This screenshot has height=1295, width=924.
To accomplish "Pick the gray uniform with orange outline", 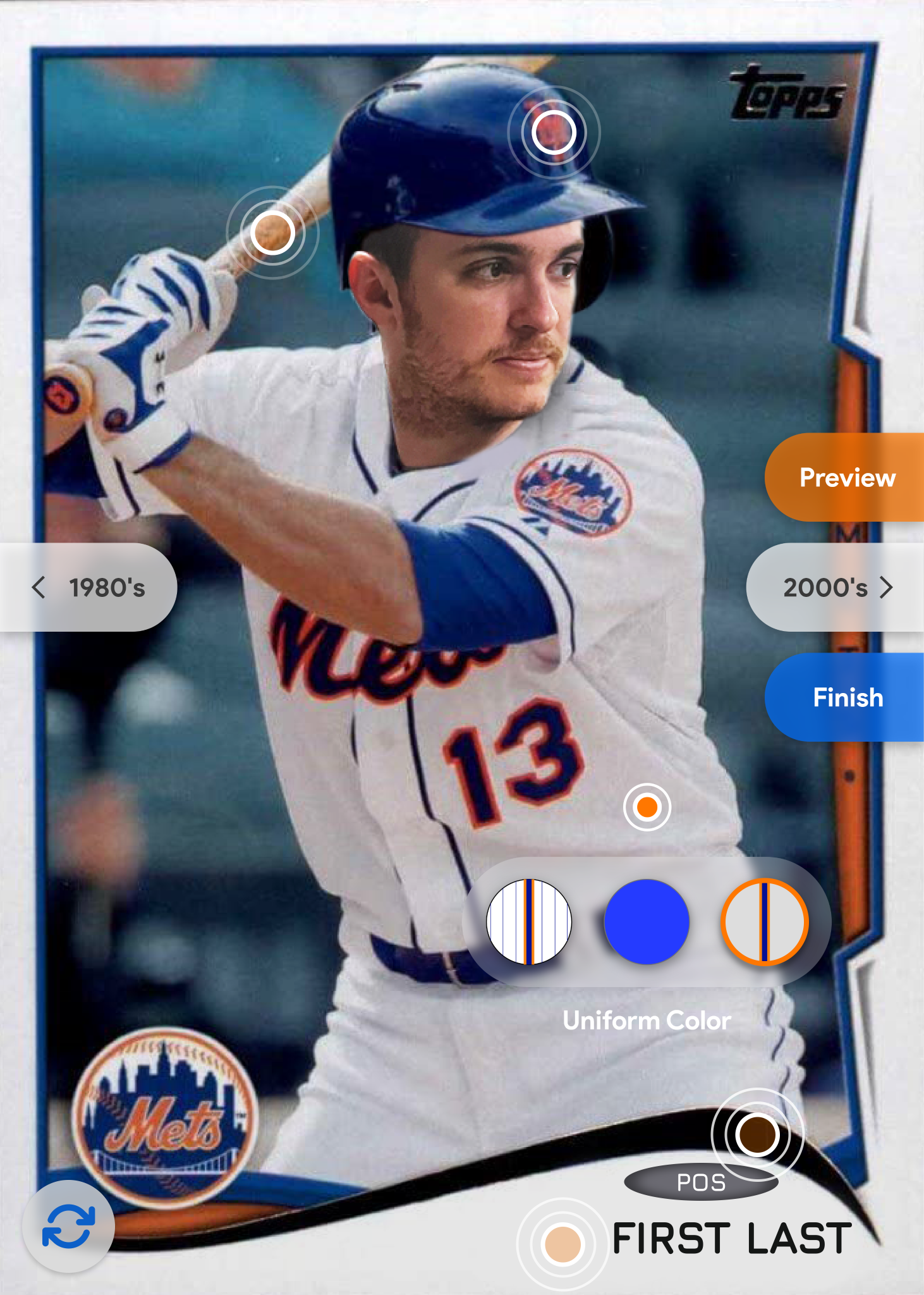I will point(764,921).
